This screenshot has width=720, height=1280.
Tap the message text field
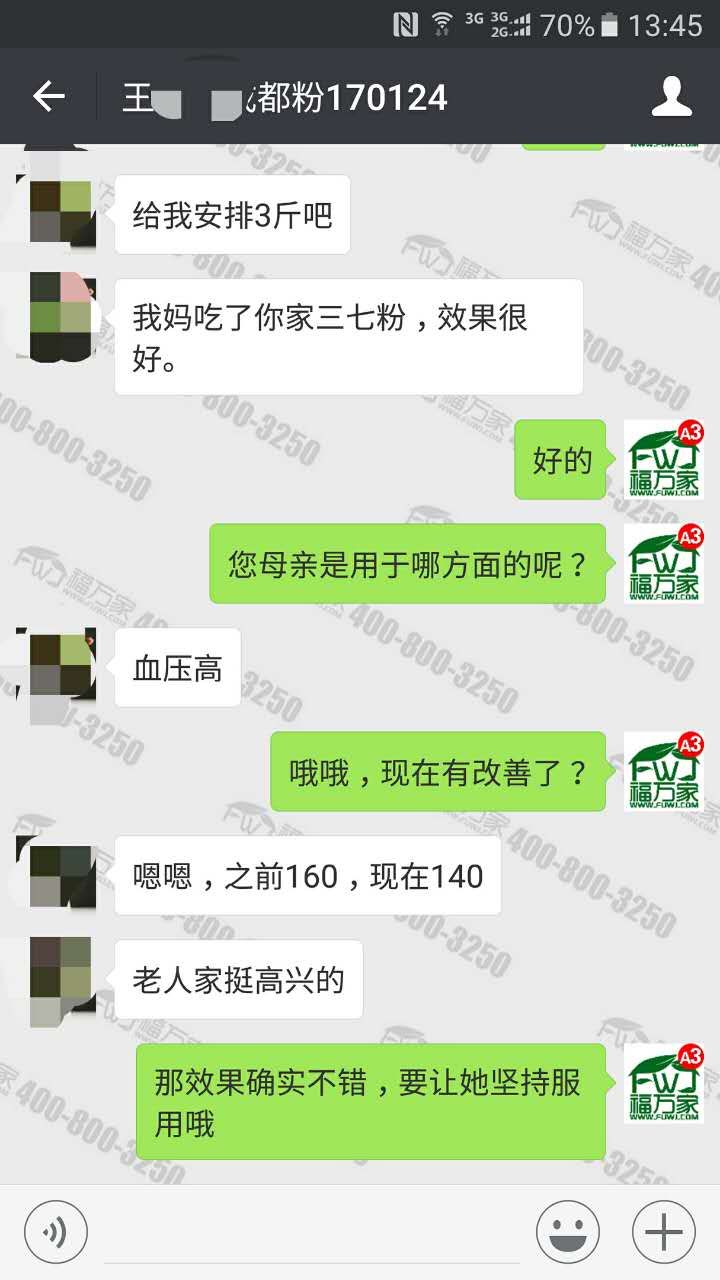point(310,1231)
